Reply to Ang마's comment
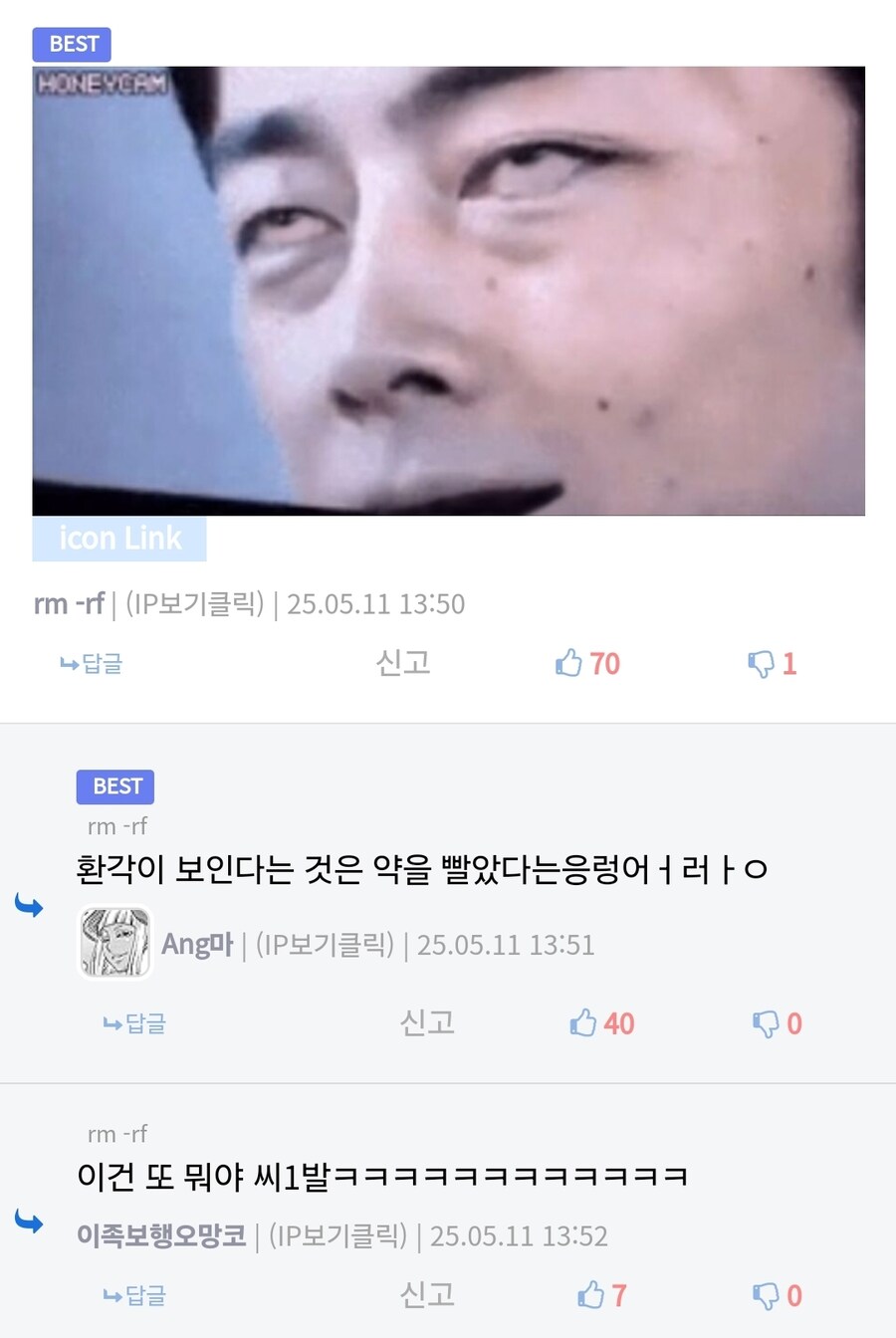This screenshot has height=1338, width=896. [135, 1023]
